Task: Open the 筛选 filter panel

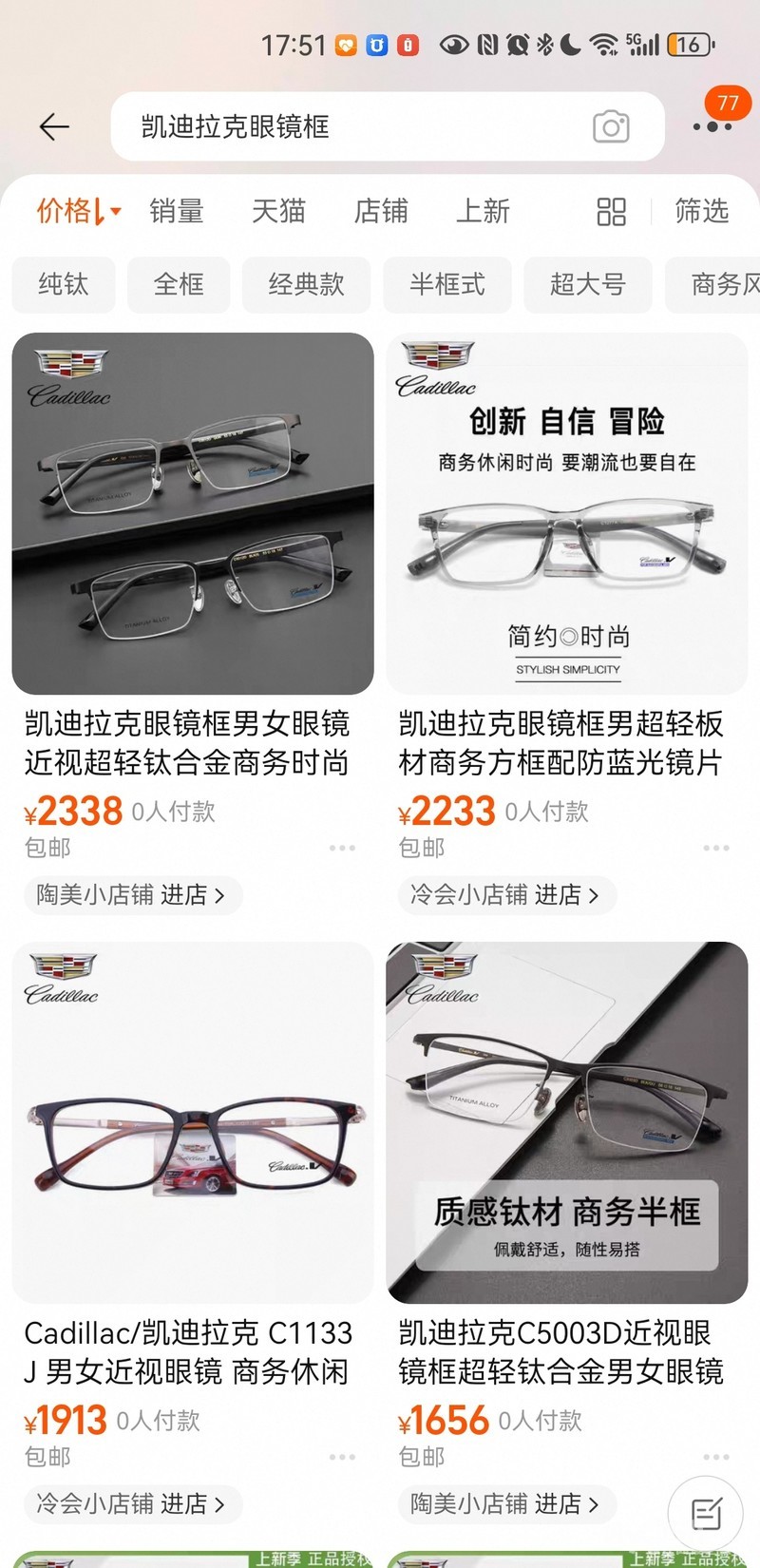Action: tap(701, 211)
